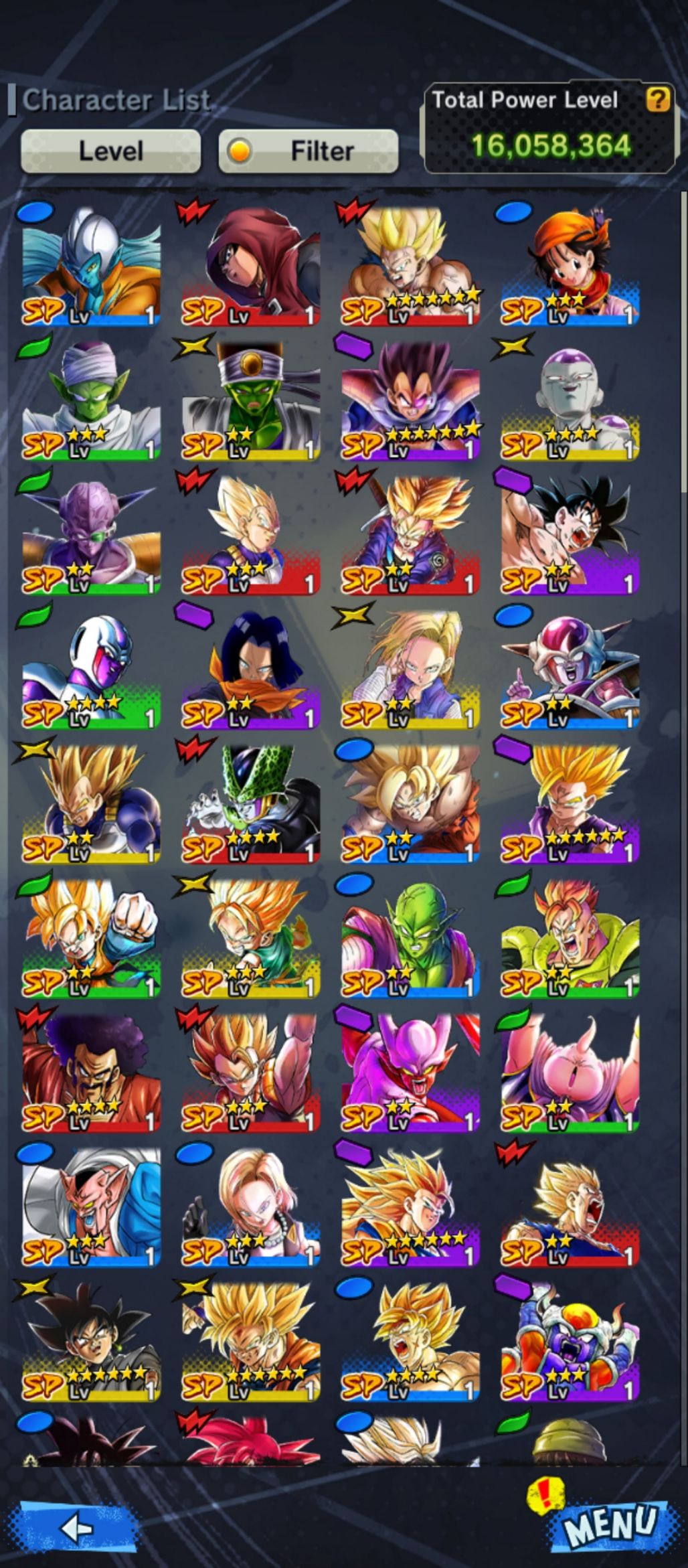688x1568 pixels.
Task: Tap the Total Power Level help icon
Action: [x=658, y=100]
